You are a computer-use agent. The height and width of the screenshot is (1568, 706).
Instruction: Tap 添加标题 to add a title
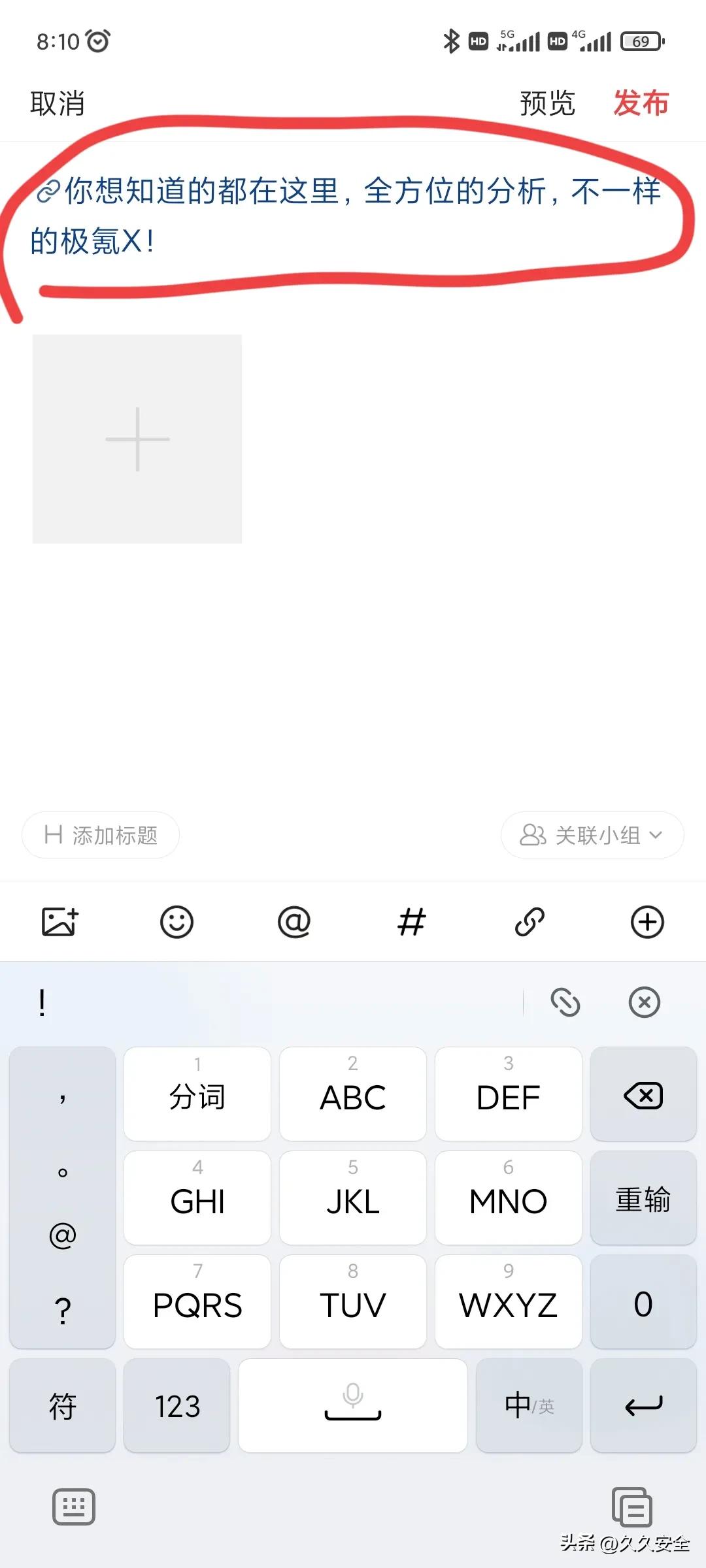[101, 835]
